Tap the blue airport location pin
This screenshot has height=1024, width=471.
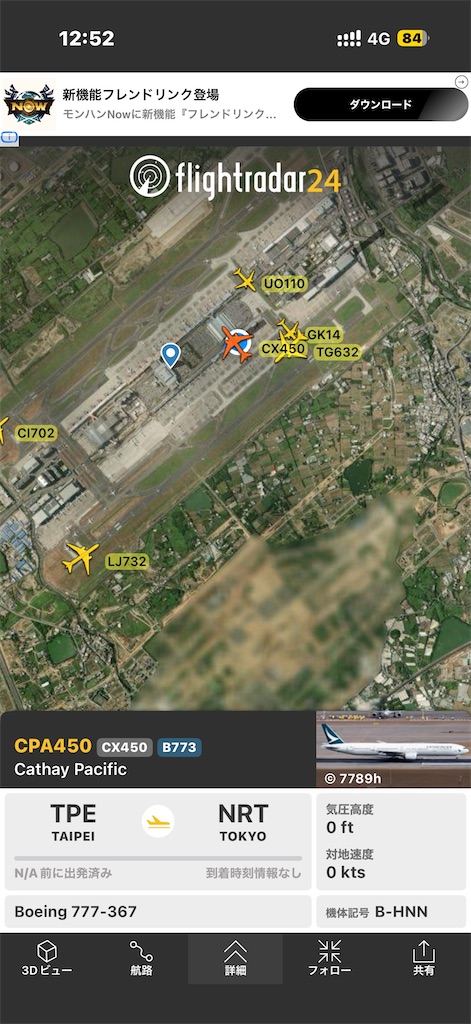pos(171,355)
